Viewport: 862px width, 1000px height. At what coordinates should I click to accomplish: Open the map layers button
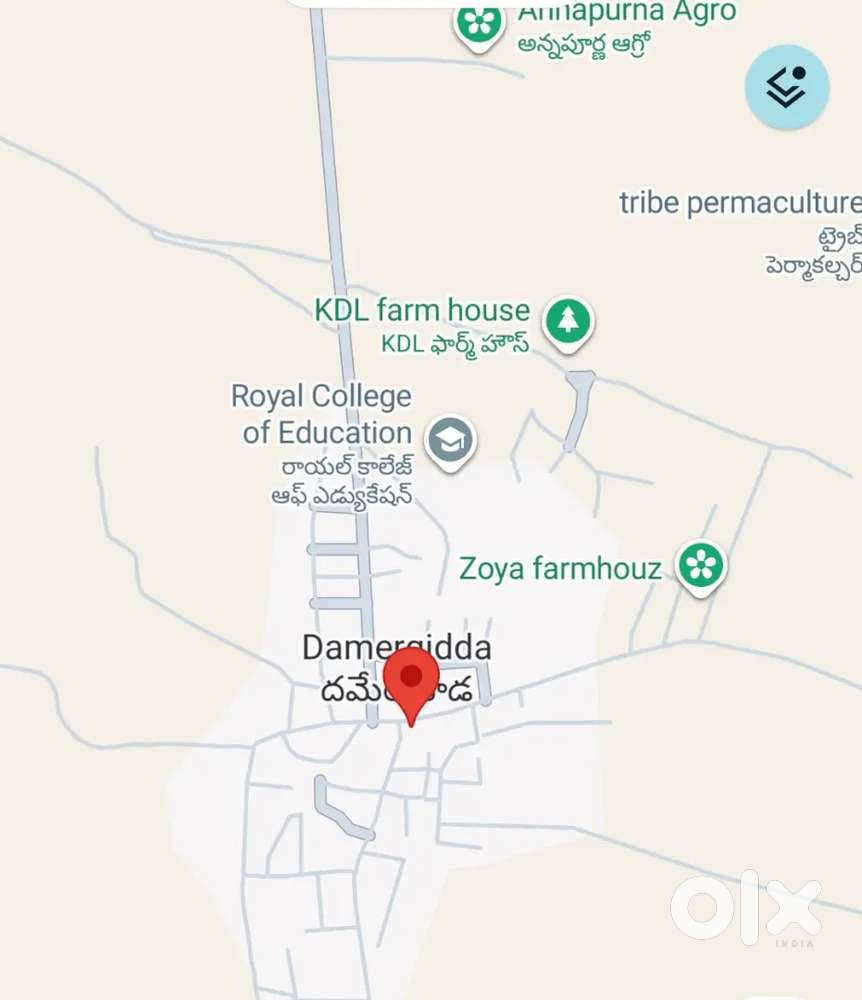pyautogui.click(x=787, y=87)
